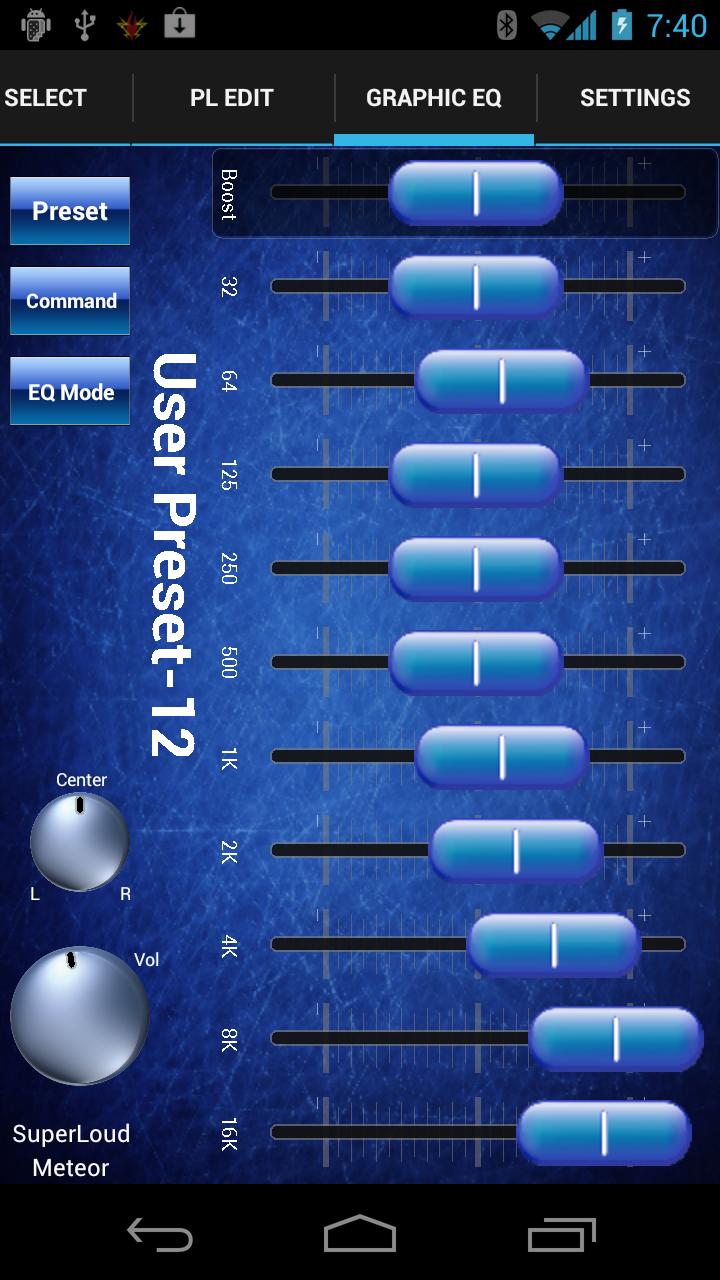Open the Command button

point(70,301)
